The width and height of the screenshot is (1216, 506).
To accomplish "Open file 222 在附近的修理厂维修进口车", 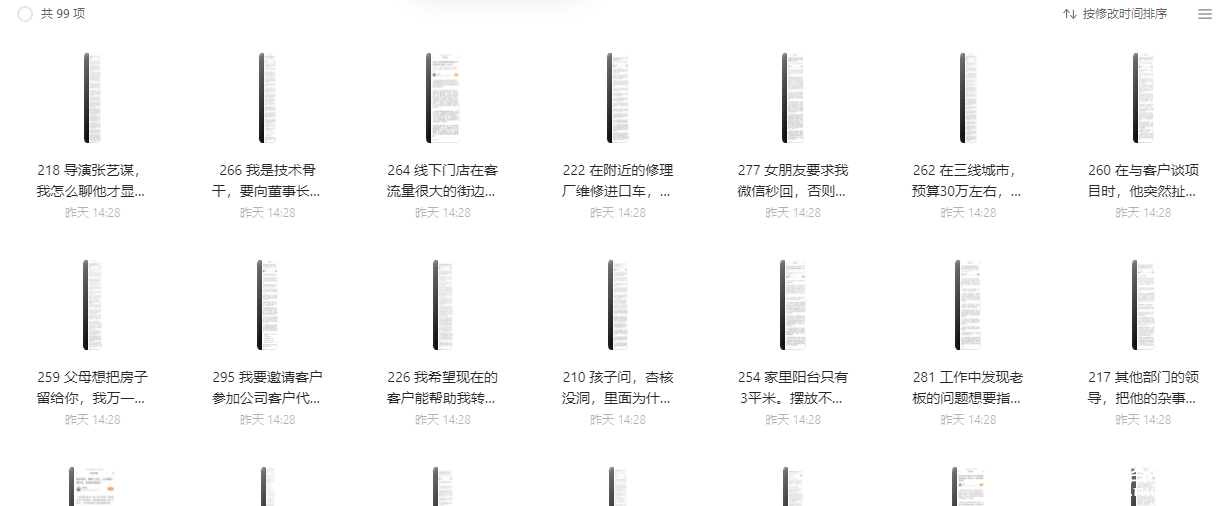I will [617, 98].
